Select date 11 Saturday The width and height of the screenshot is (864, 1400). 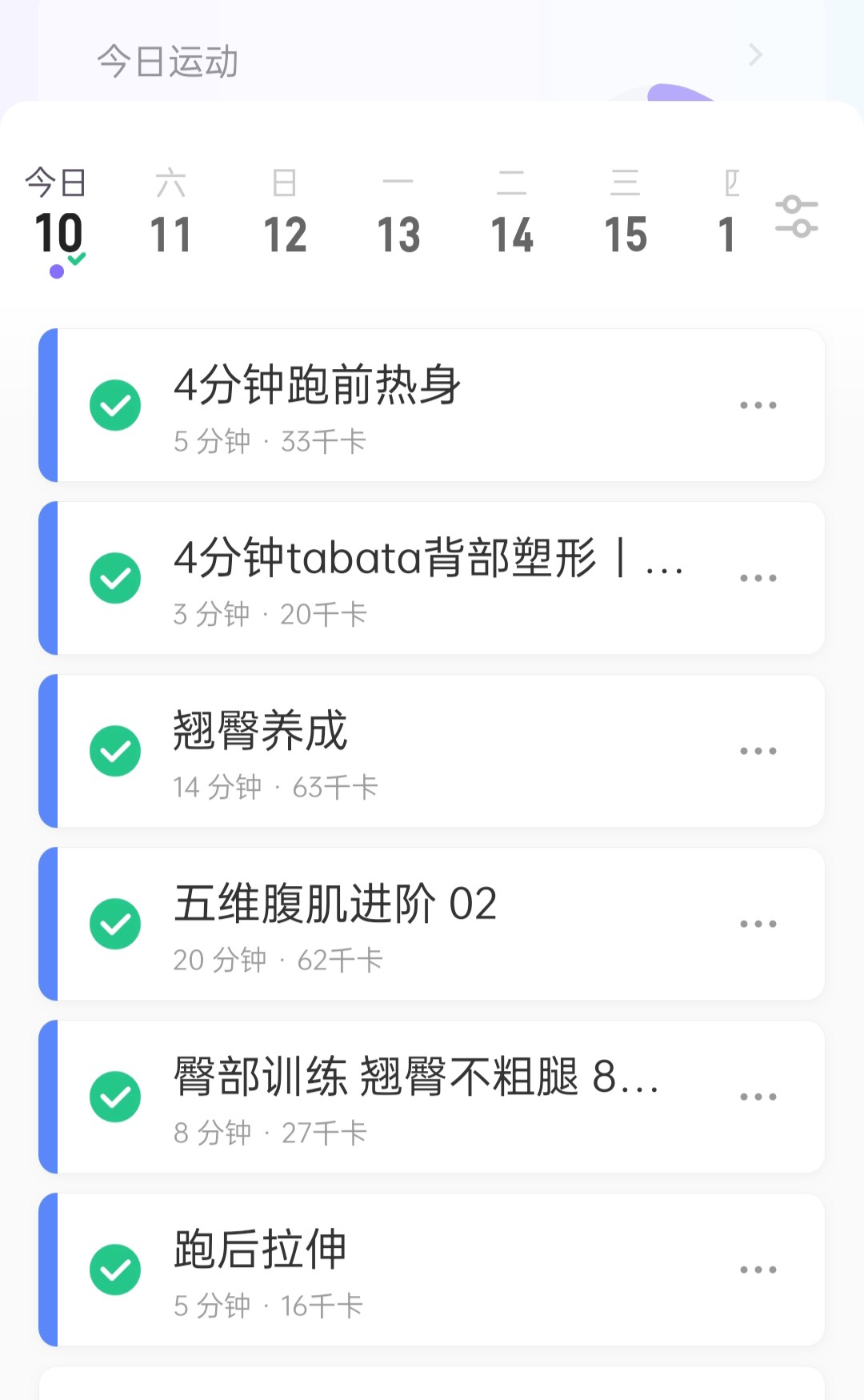tap(170, 214)
